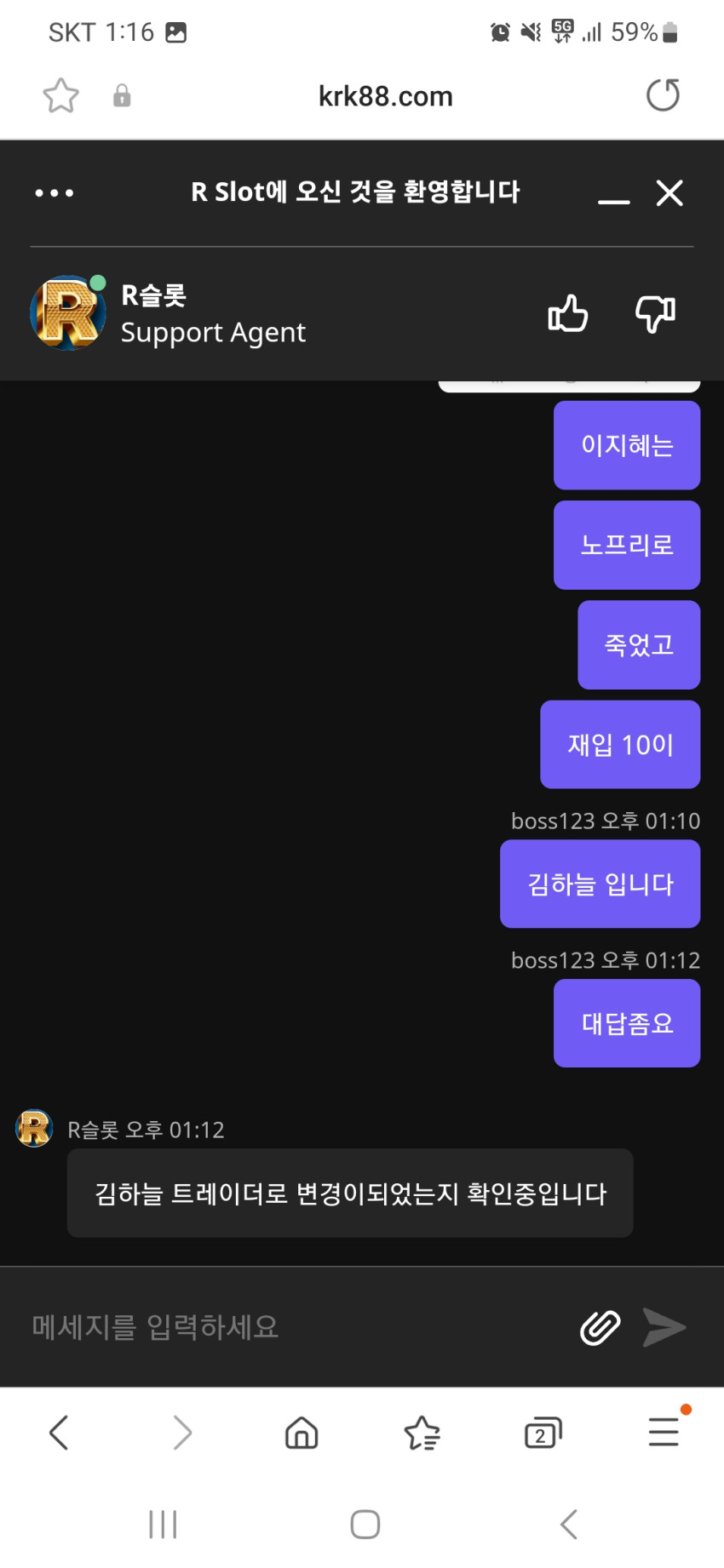Open the browser hamburger menu
The height and width of the screenshot is (1568, 724).
tap(664, 1433)
